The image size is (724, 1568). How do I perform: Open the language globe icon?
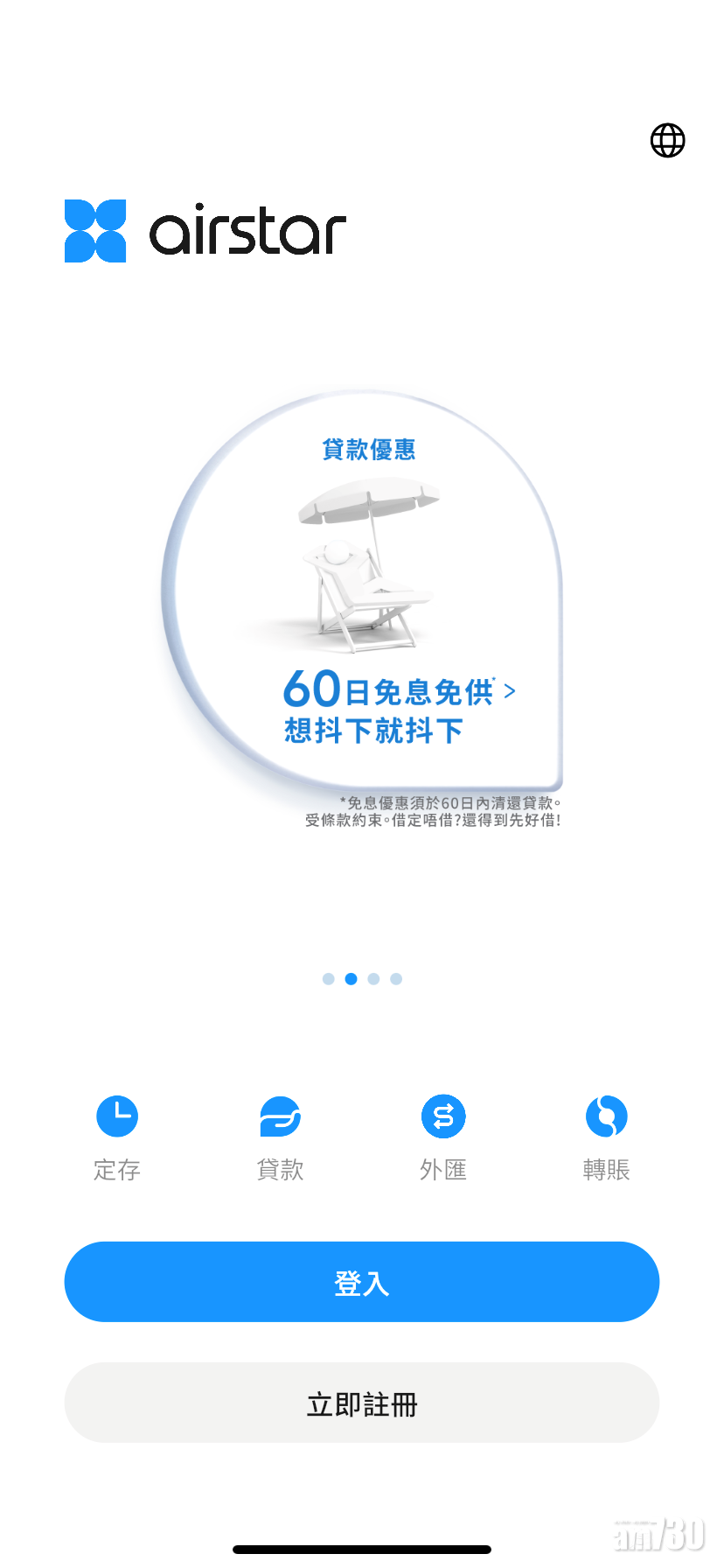click(x=667, y=140)
